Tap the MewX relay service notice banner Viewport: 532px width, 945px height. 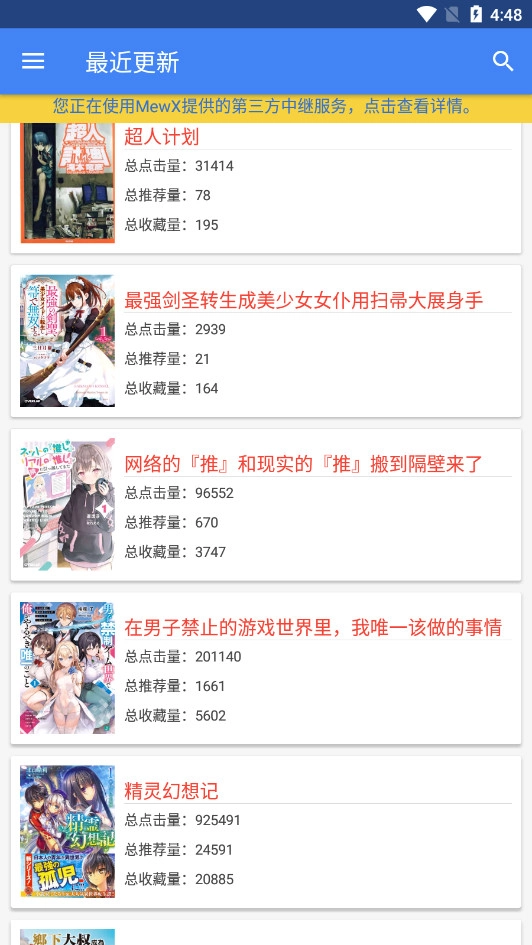click(x=266, y=108)
